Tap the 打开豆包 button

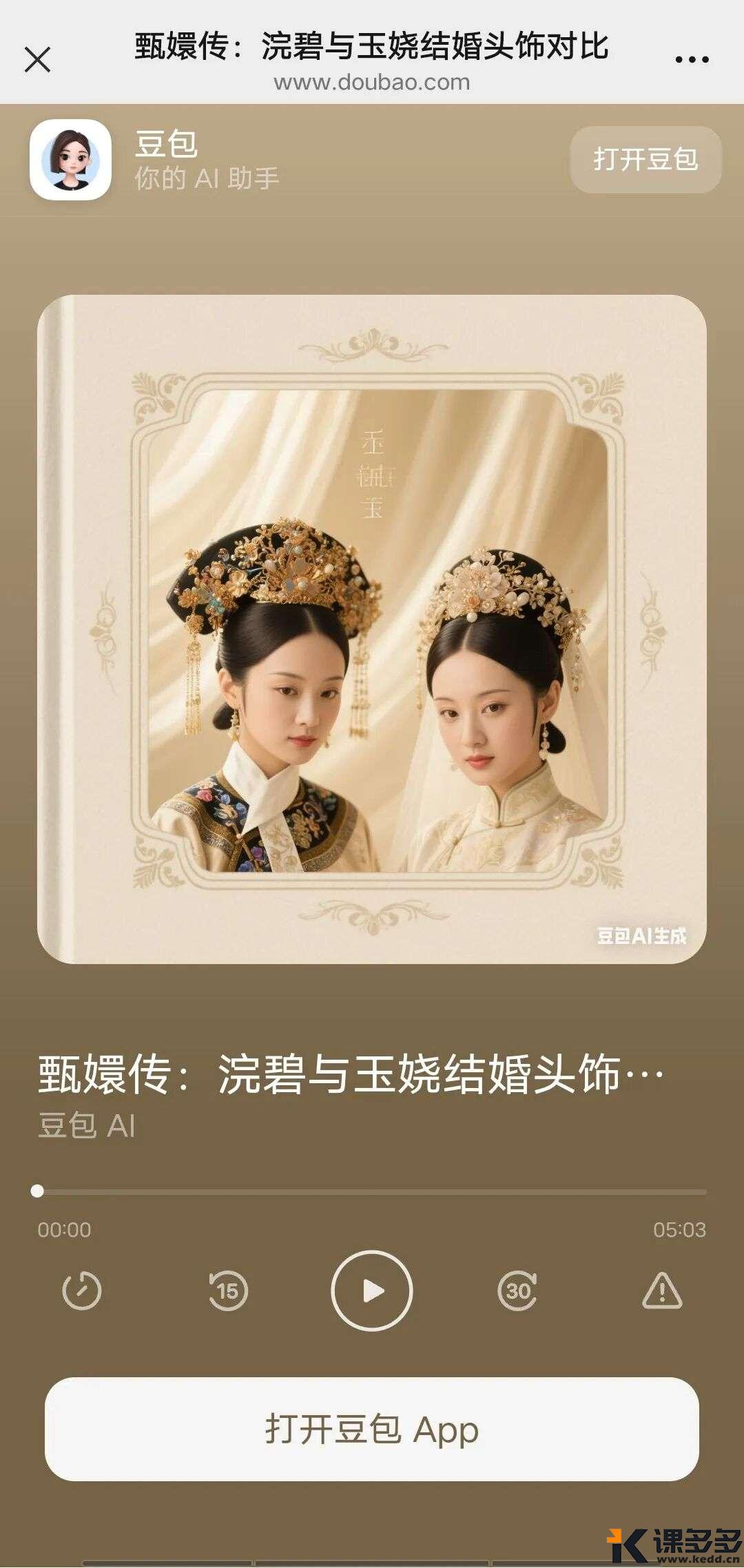tap(645, 159)
